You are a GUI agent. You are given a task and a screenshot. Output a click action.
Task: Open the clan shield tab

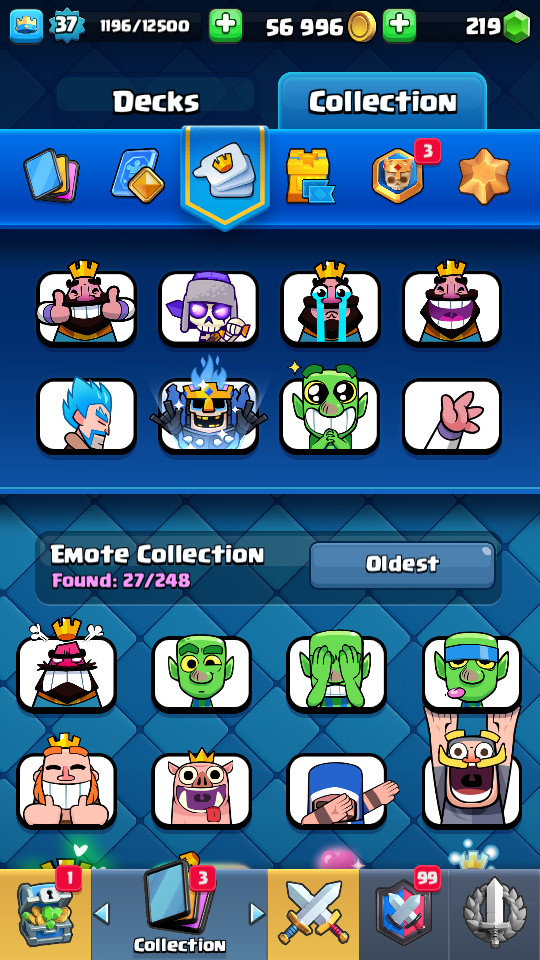[x=403, y=914]
